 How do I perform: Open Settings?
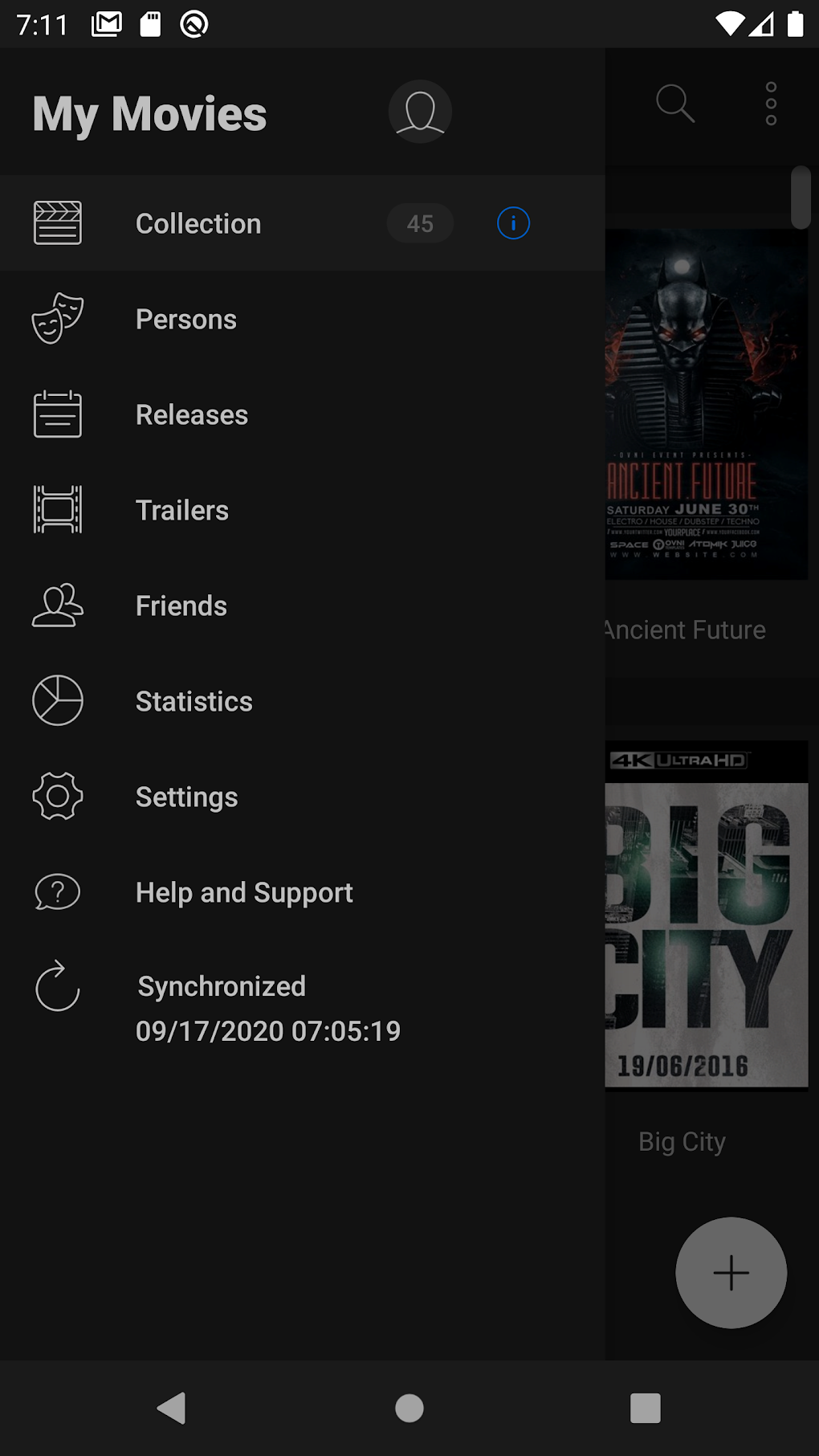[187, 797]
